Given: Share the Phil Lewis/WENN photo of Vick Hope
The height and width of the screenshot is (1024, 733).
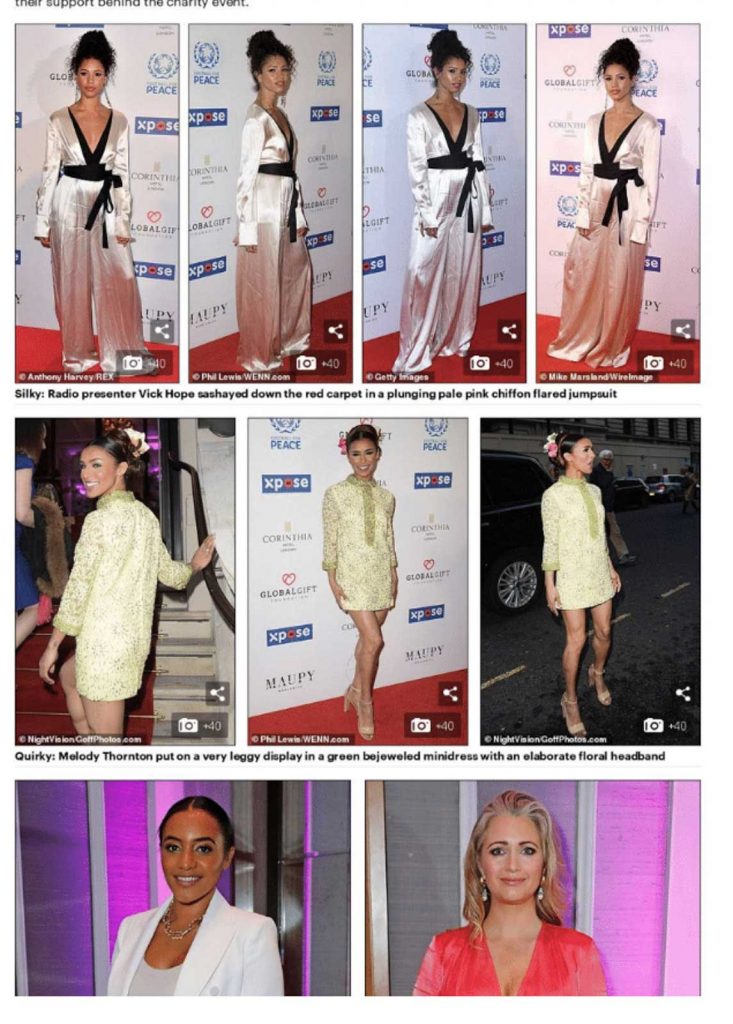Looking at the screenshot, I should (x=336, y=331).
